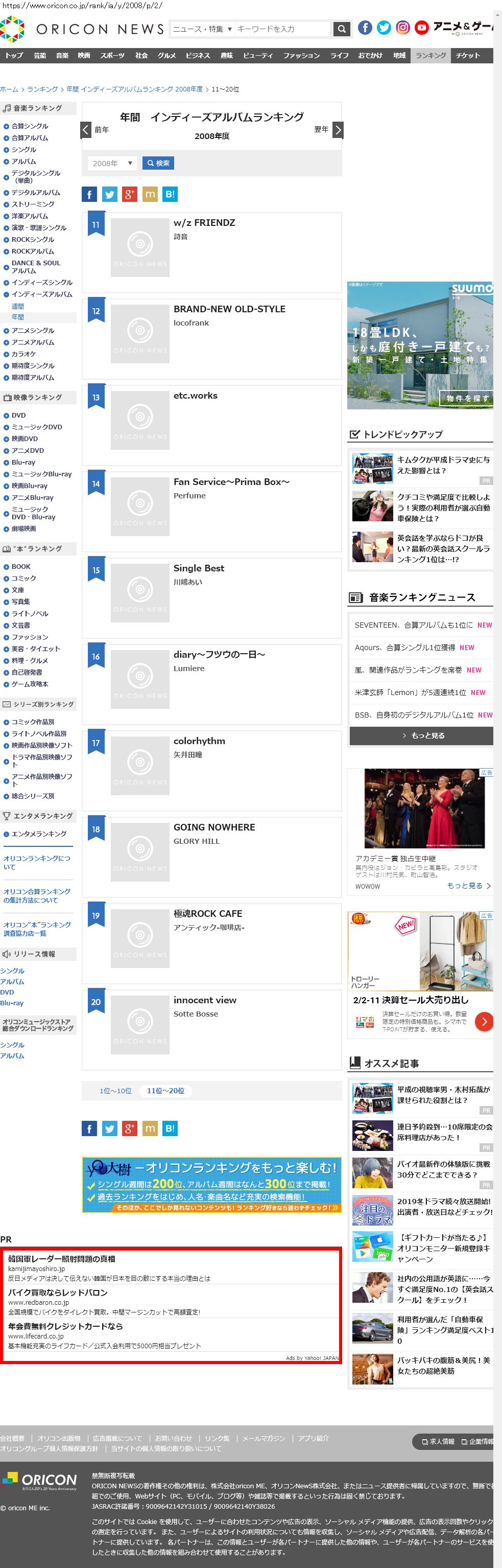Screen dimensions: 502x1568
Task: Go to next year with the 翌年 arrow
Action: coord(338,130)
